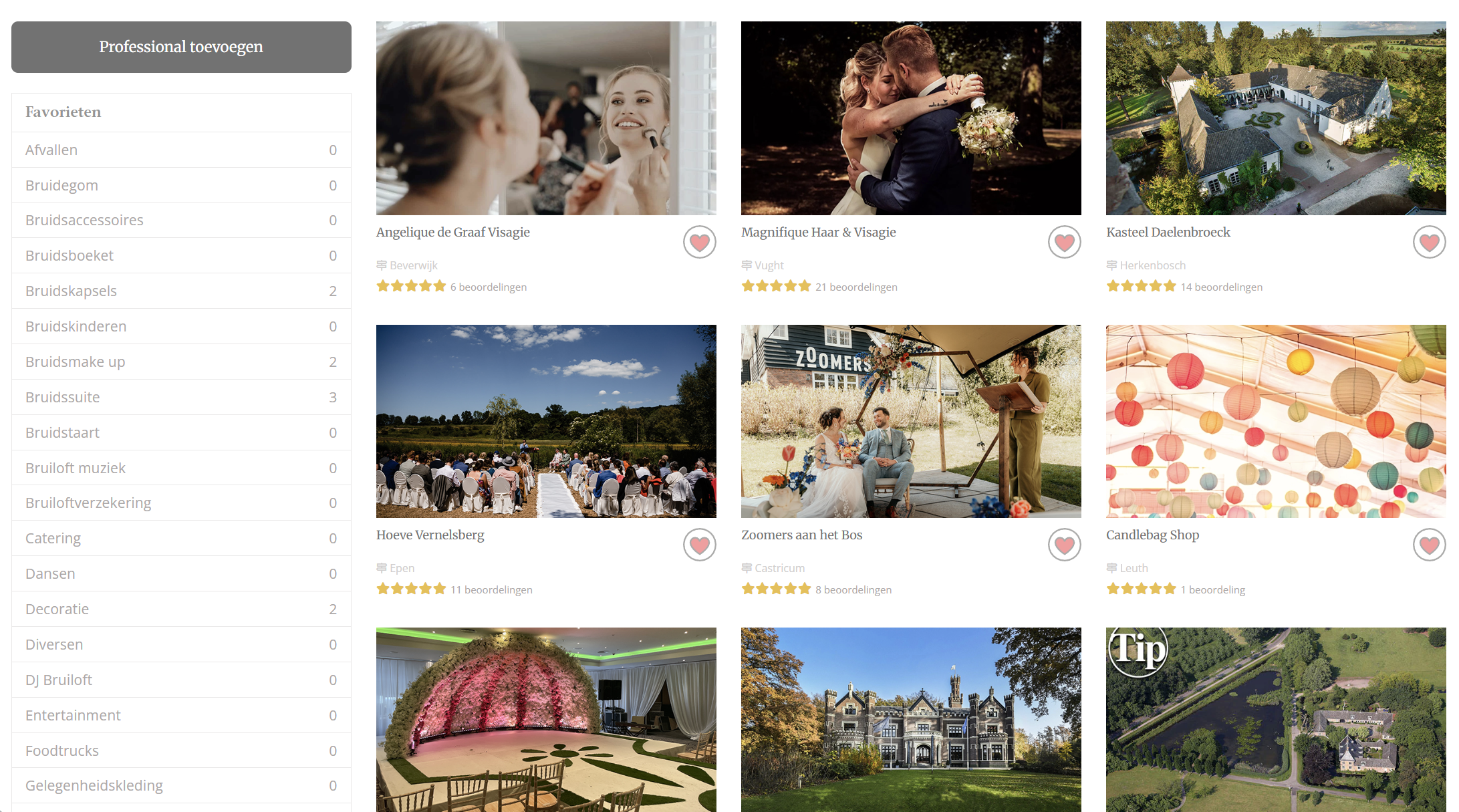The height and width of the screenshot is (812, 1459).
Task: Tap the heart for Magnifique Haar & Visagie
Action: 1064,242
